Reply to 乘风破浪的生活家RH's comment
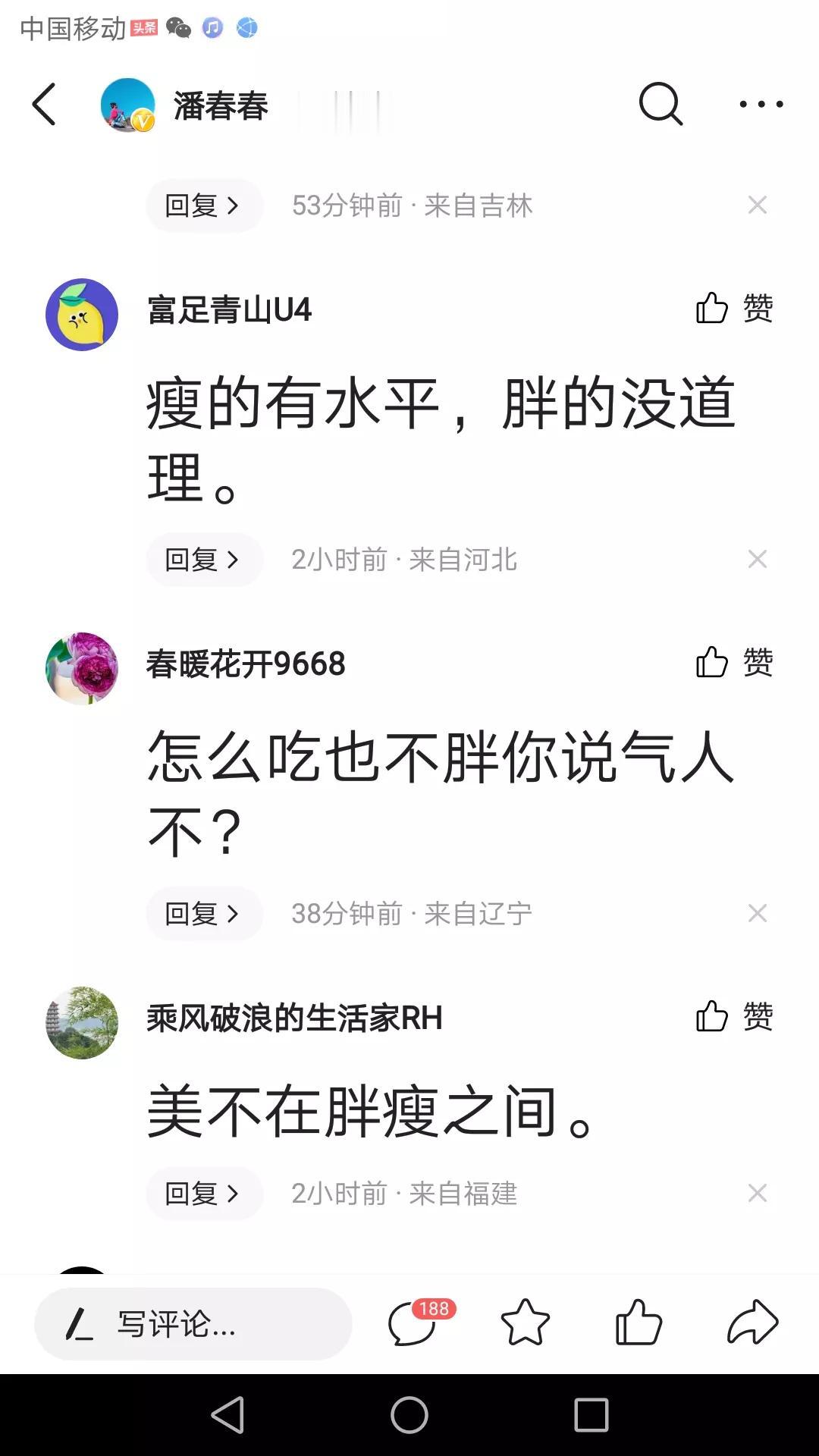 [203, 1194]
